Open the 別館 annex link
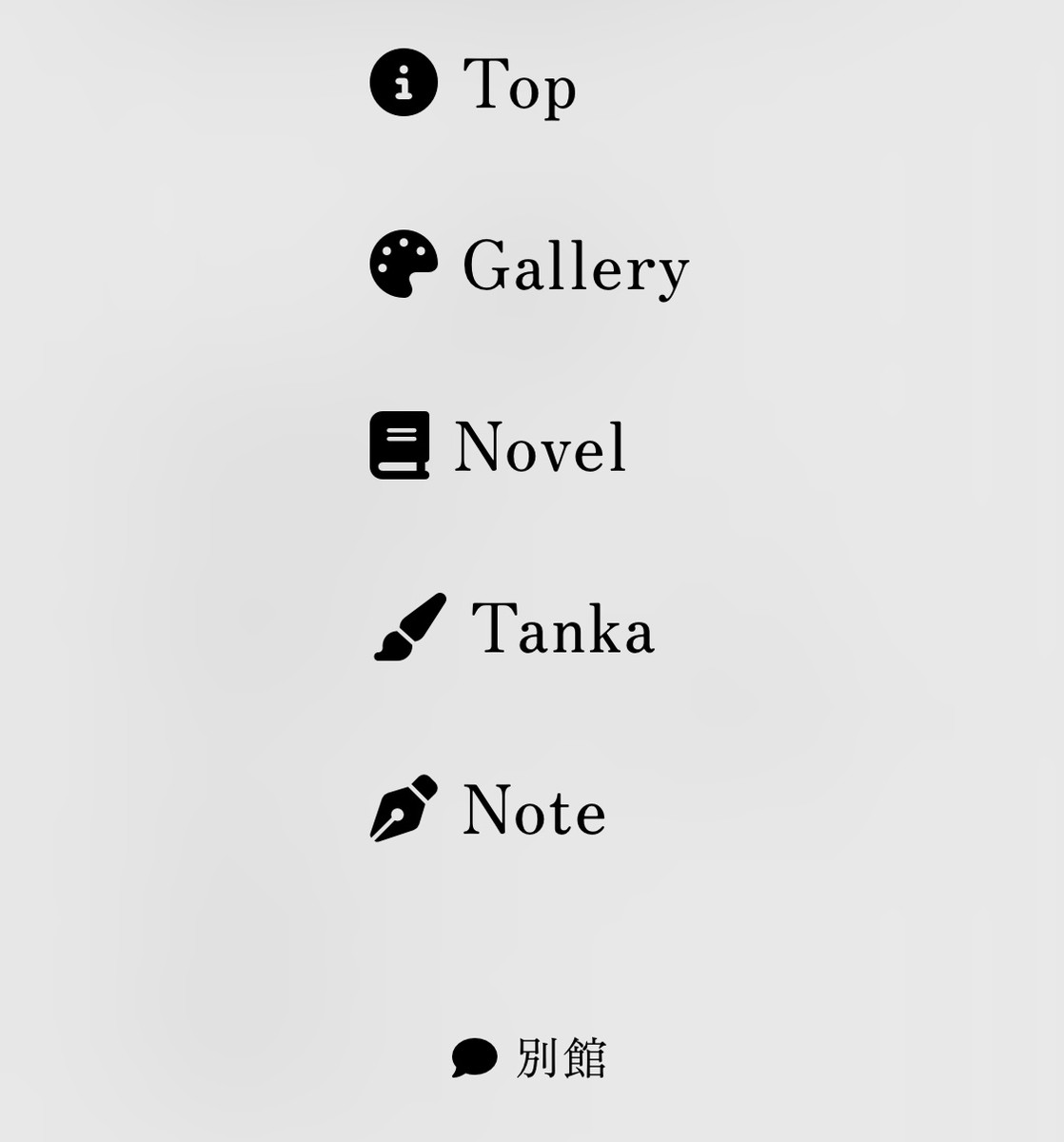1064x1142 pixels. (x=560, y=1057)
